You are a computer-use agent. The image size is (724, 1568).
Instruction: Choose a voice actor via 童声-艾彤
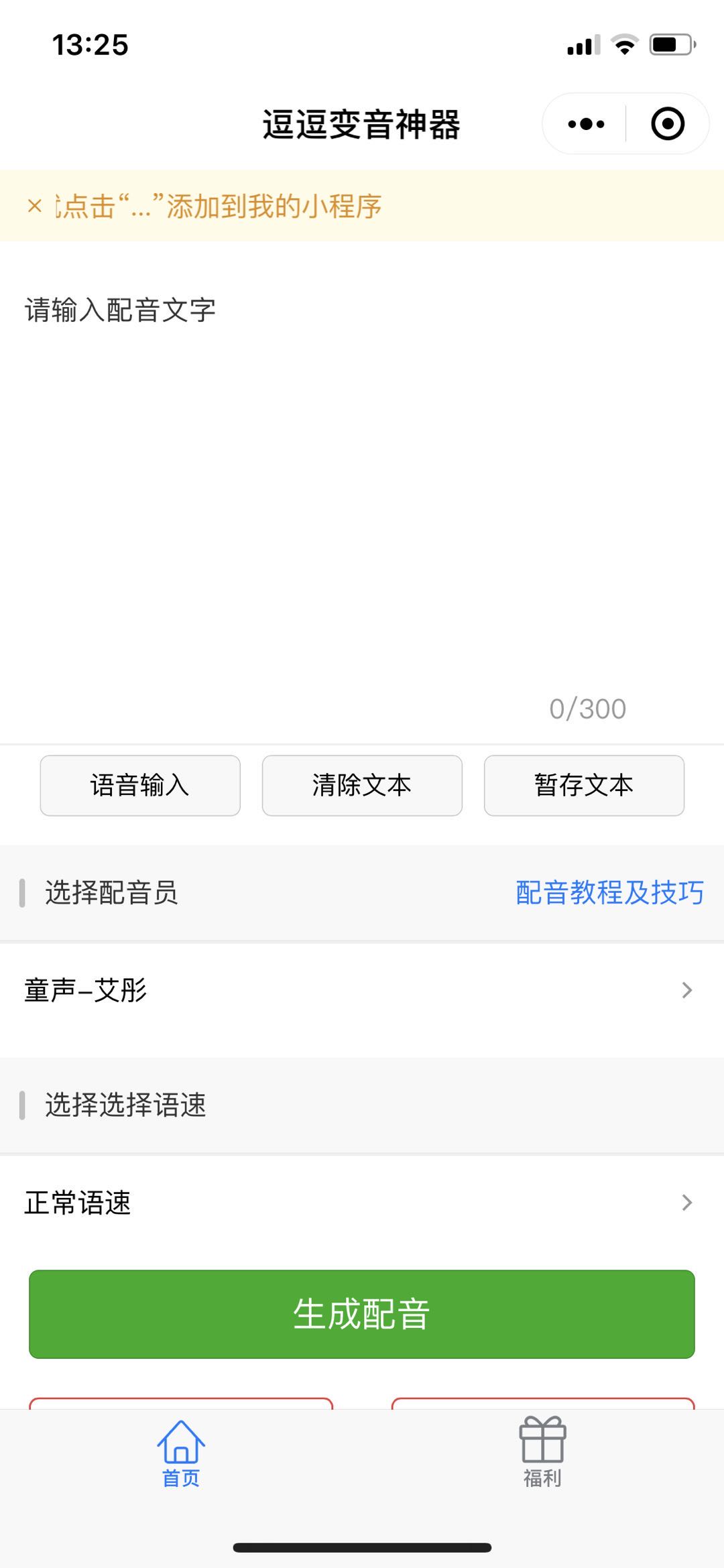pyautogui.click(x=362, y=990)
